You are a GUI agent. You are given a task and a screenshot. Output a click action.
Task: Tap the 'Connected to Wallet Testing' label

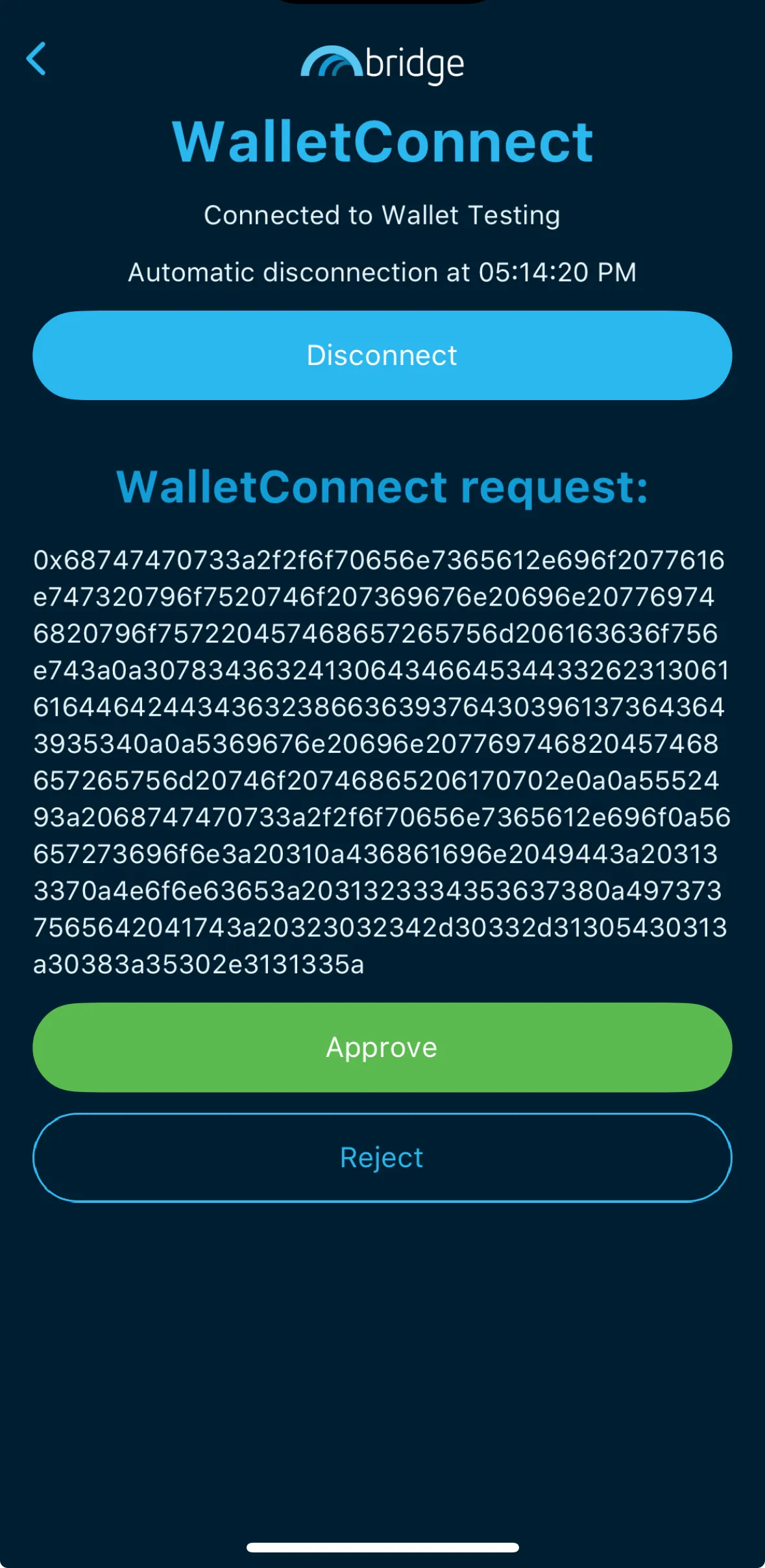pos(382,215)
